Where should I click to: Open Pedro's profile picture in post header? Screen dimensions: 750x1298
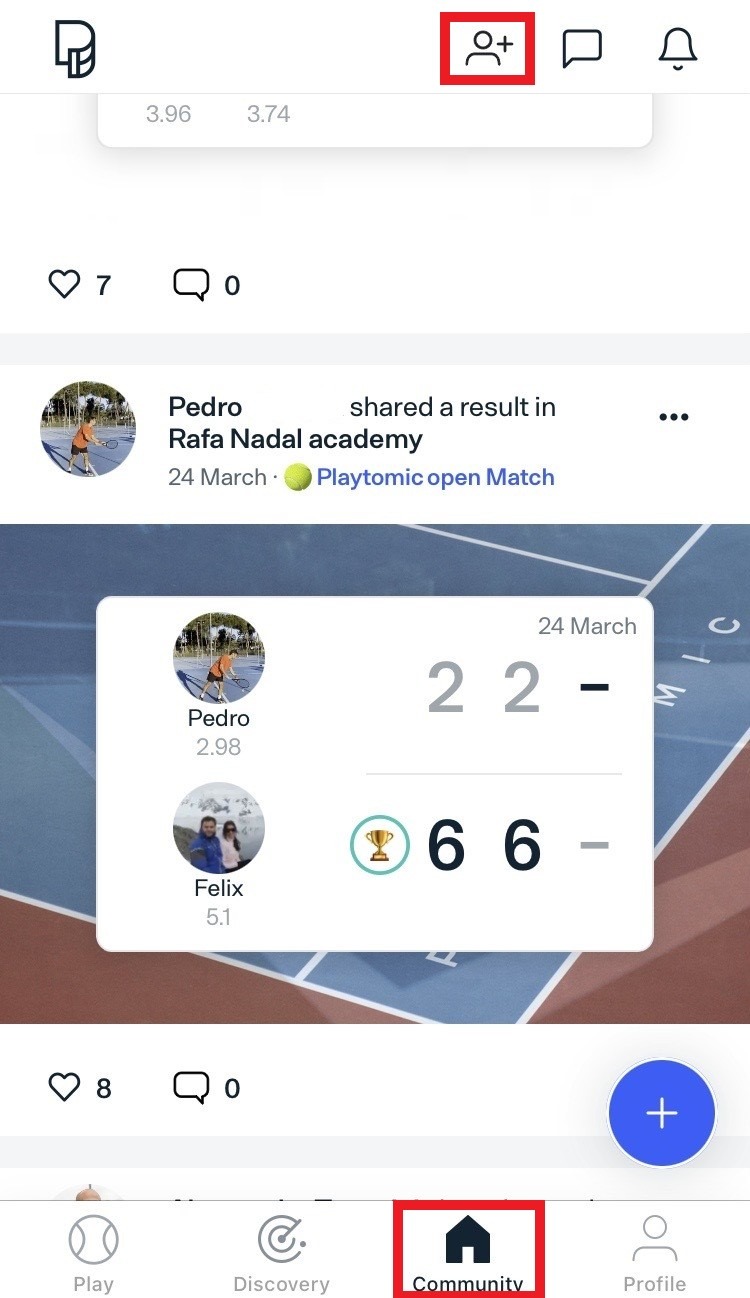click(x=88, y=428)
